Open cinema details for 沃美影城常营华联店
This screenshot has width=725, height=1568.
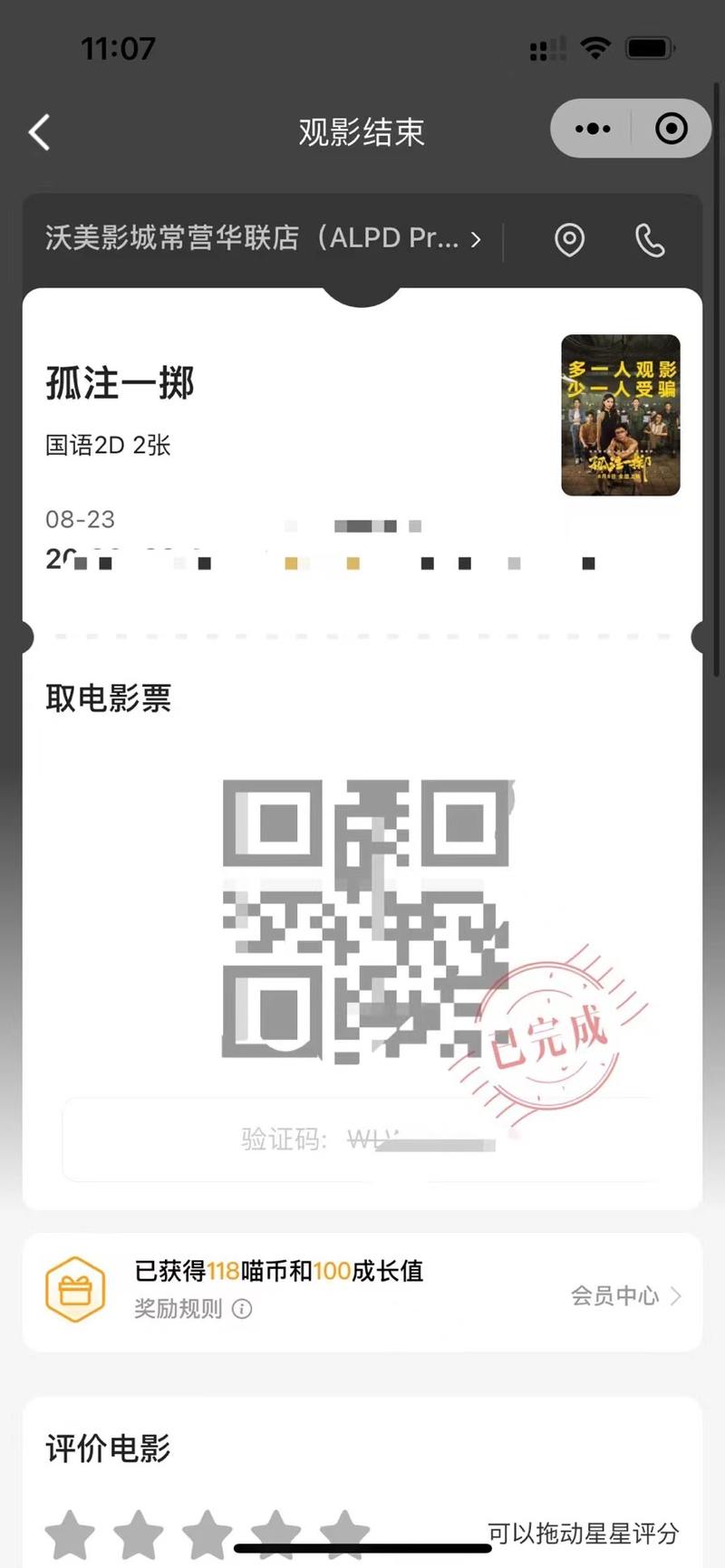tap(263, 239)
